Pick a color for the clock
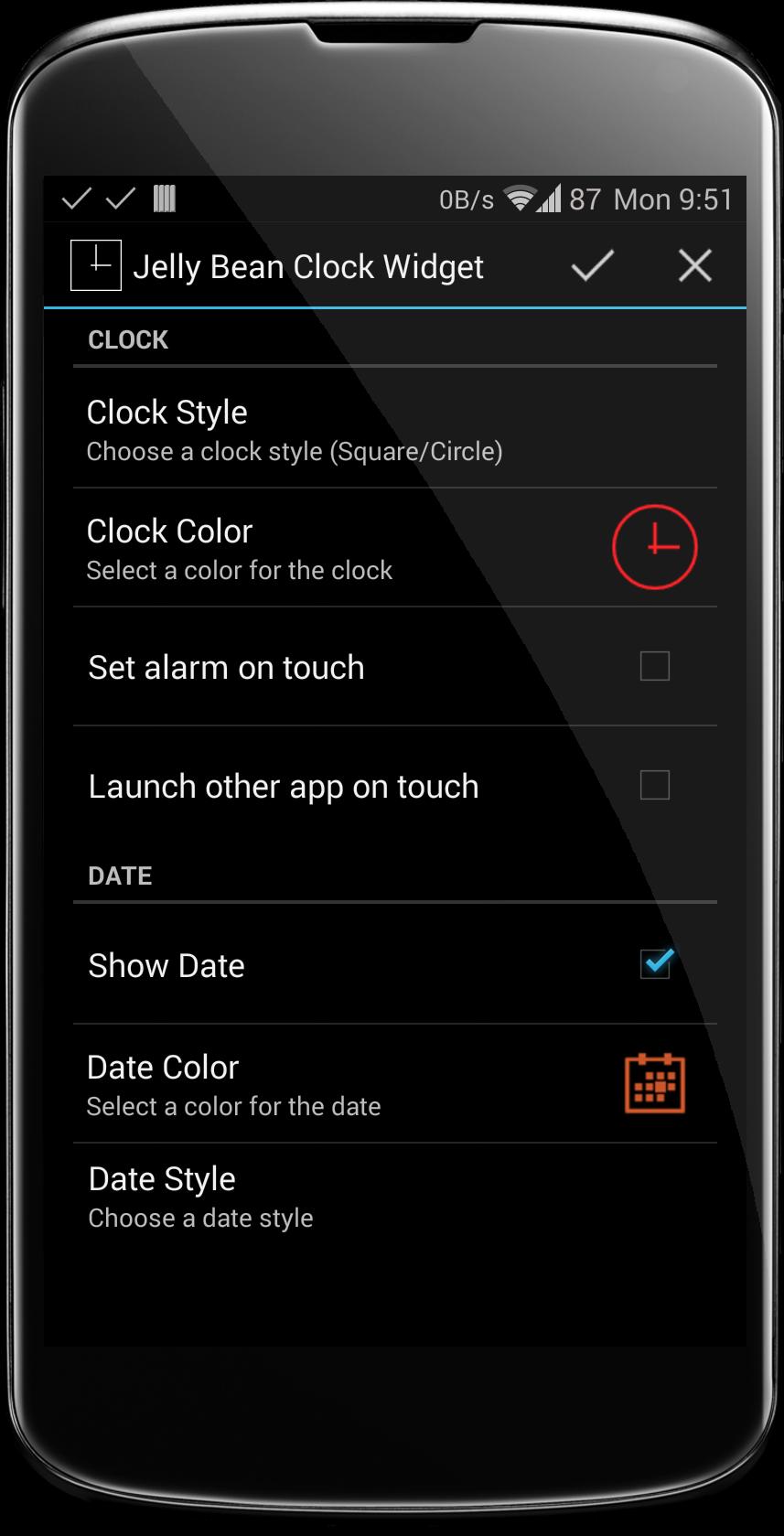 coord(239,570)
